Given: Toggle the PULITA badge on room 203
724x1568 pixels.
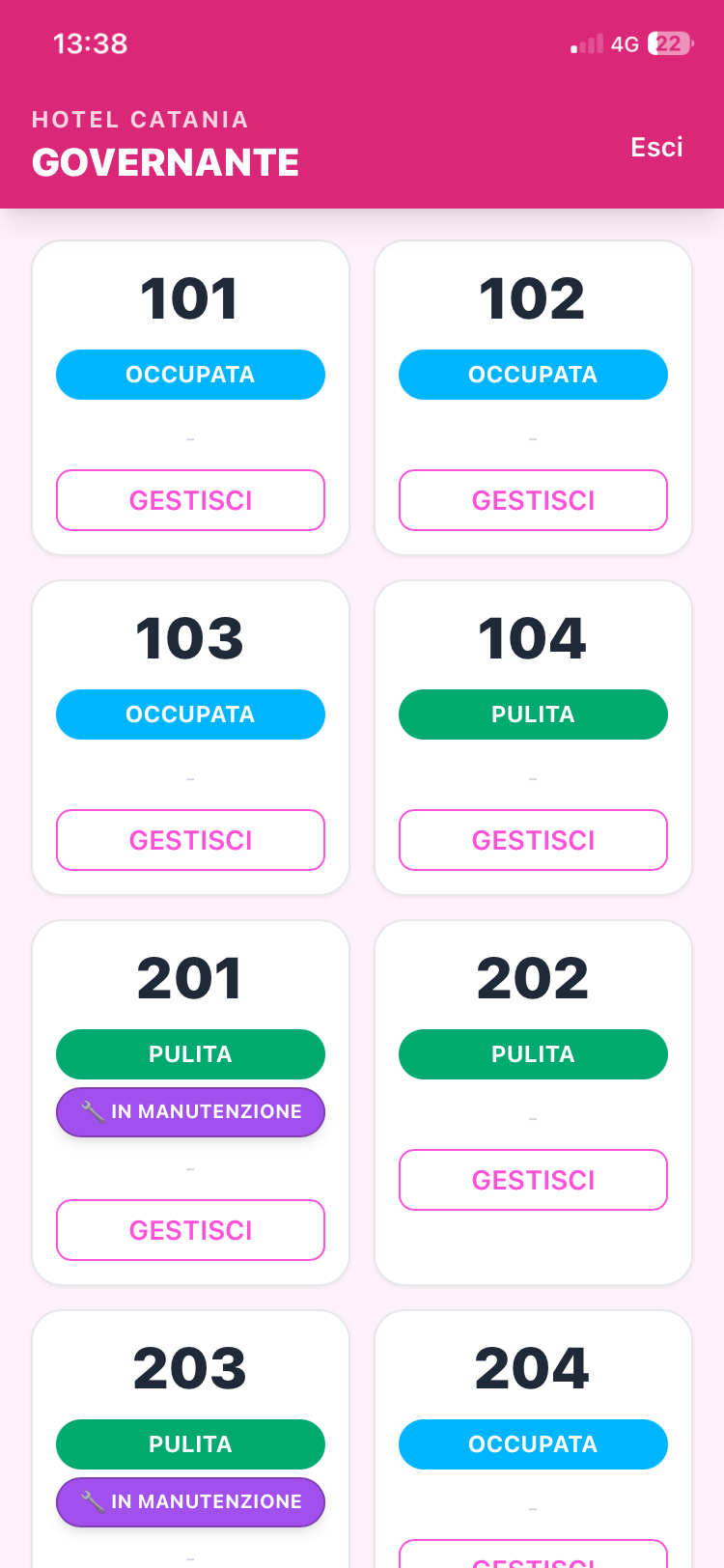Looking at the screenshot, I should click(190, 1443).
